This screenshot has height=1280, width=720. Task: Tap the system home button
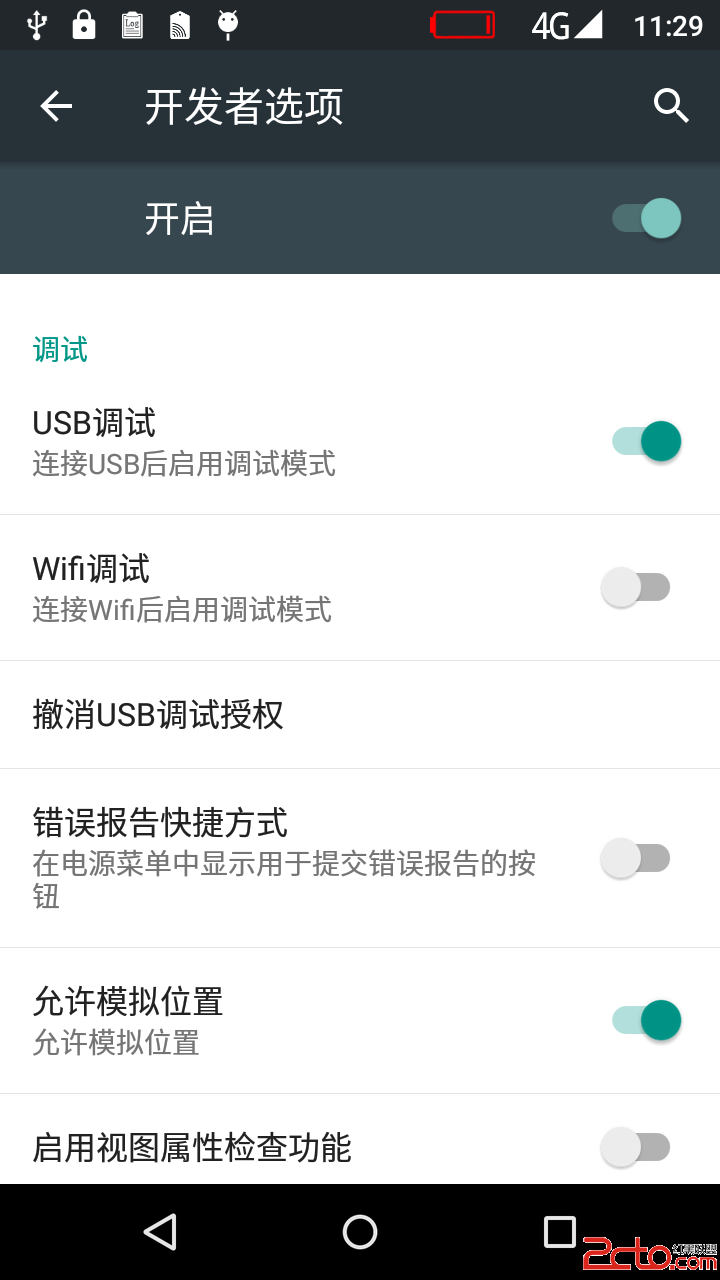360,1232
